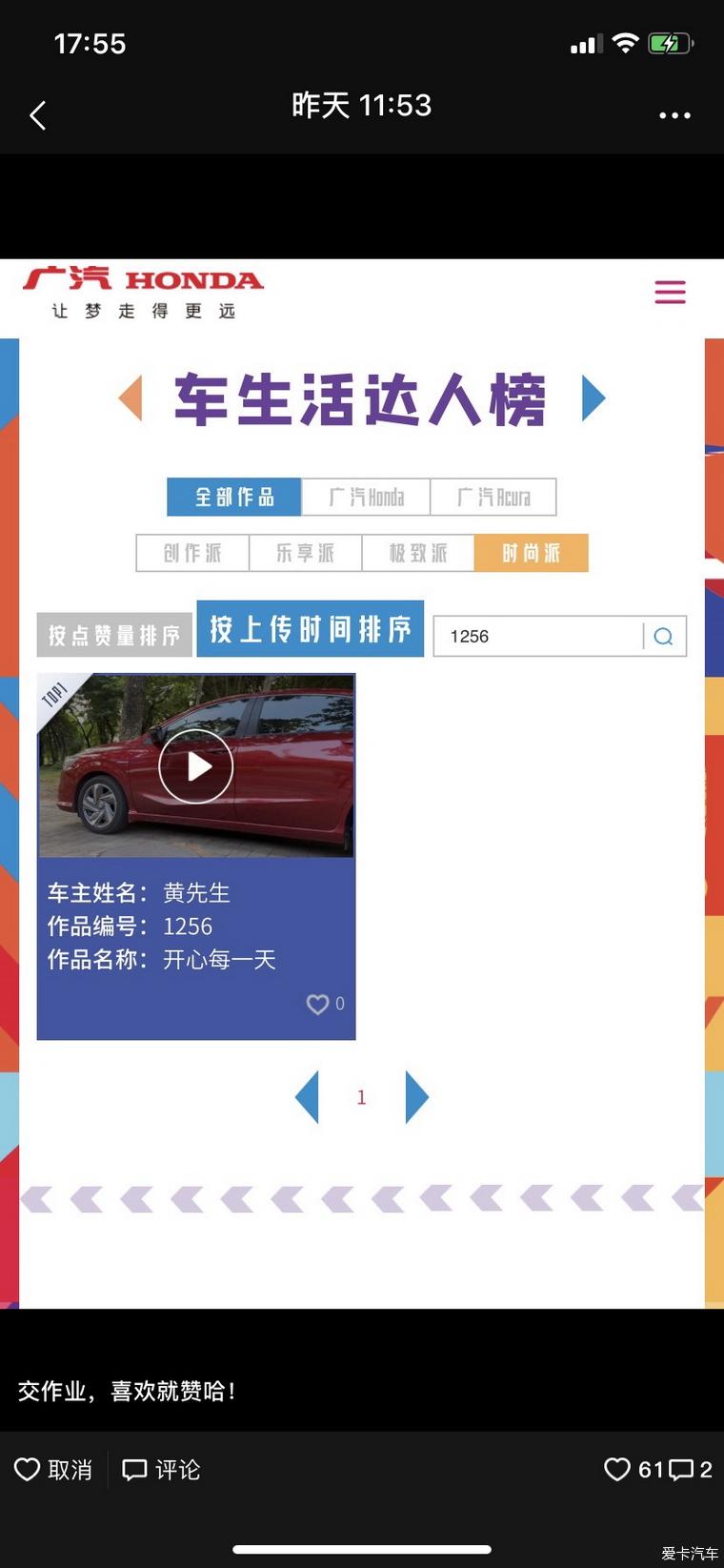Screen dimensions: 724x1568
Task: Open the three-dot overflow menu
Action: 674,115
